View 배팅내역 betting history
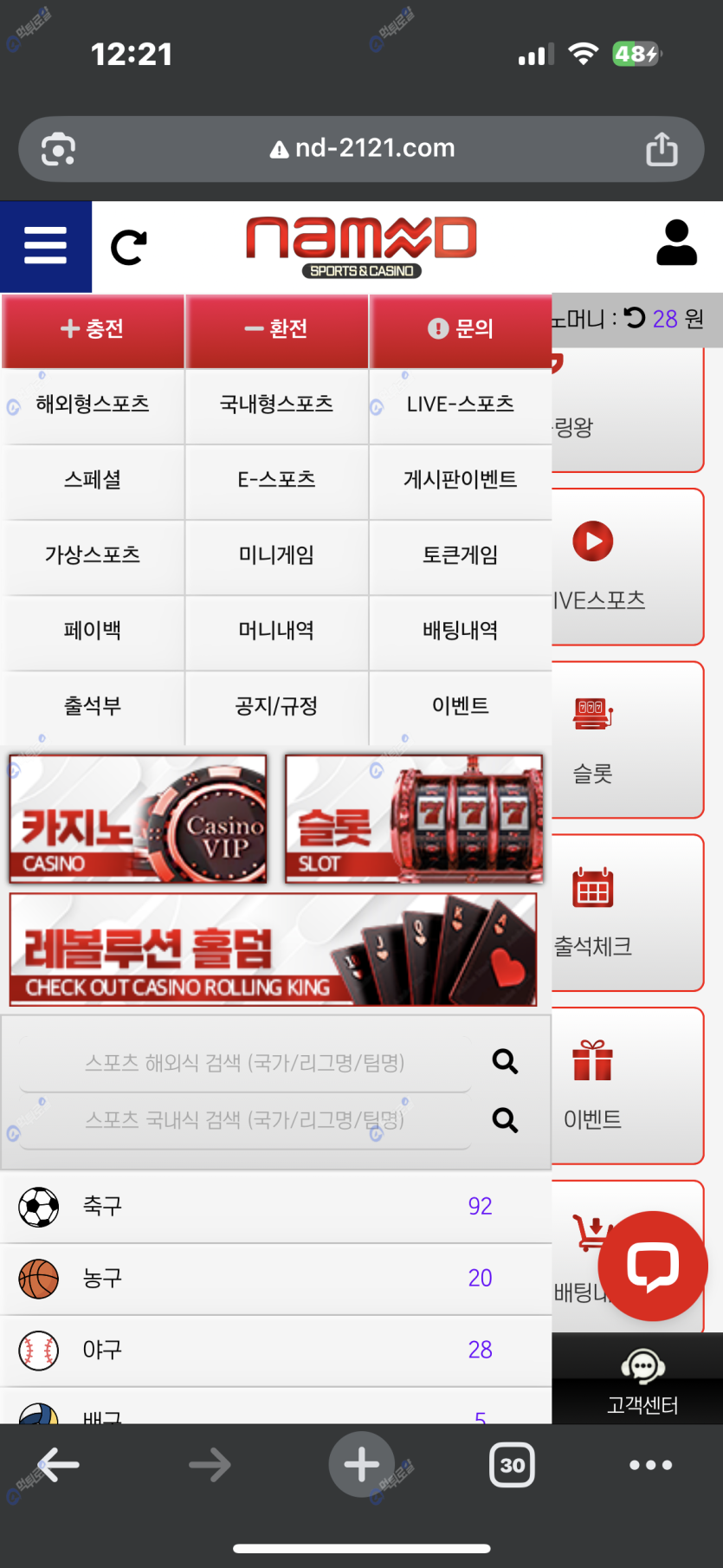This screenshot has height=1568, width=723. coord(461,631)
